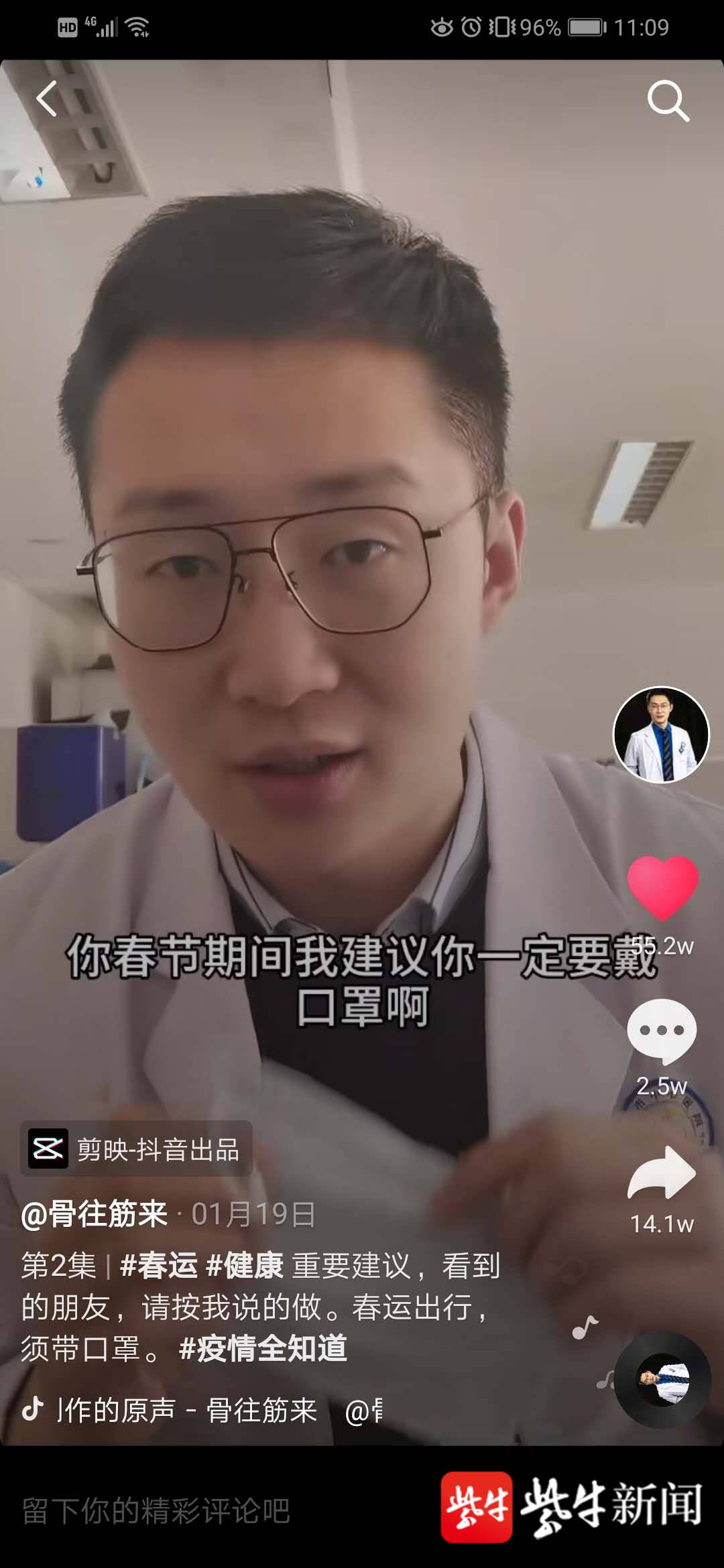This screenshot has width=724, height=1568.
Task: Open @骨往筋来 username link
Action: point(95,1214)
